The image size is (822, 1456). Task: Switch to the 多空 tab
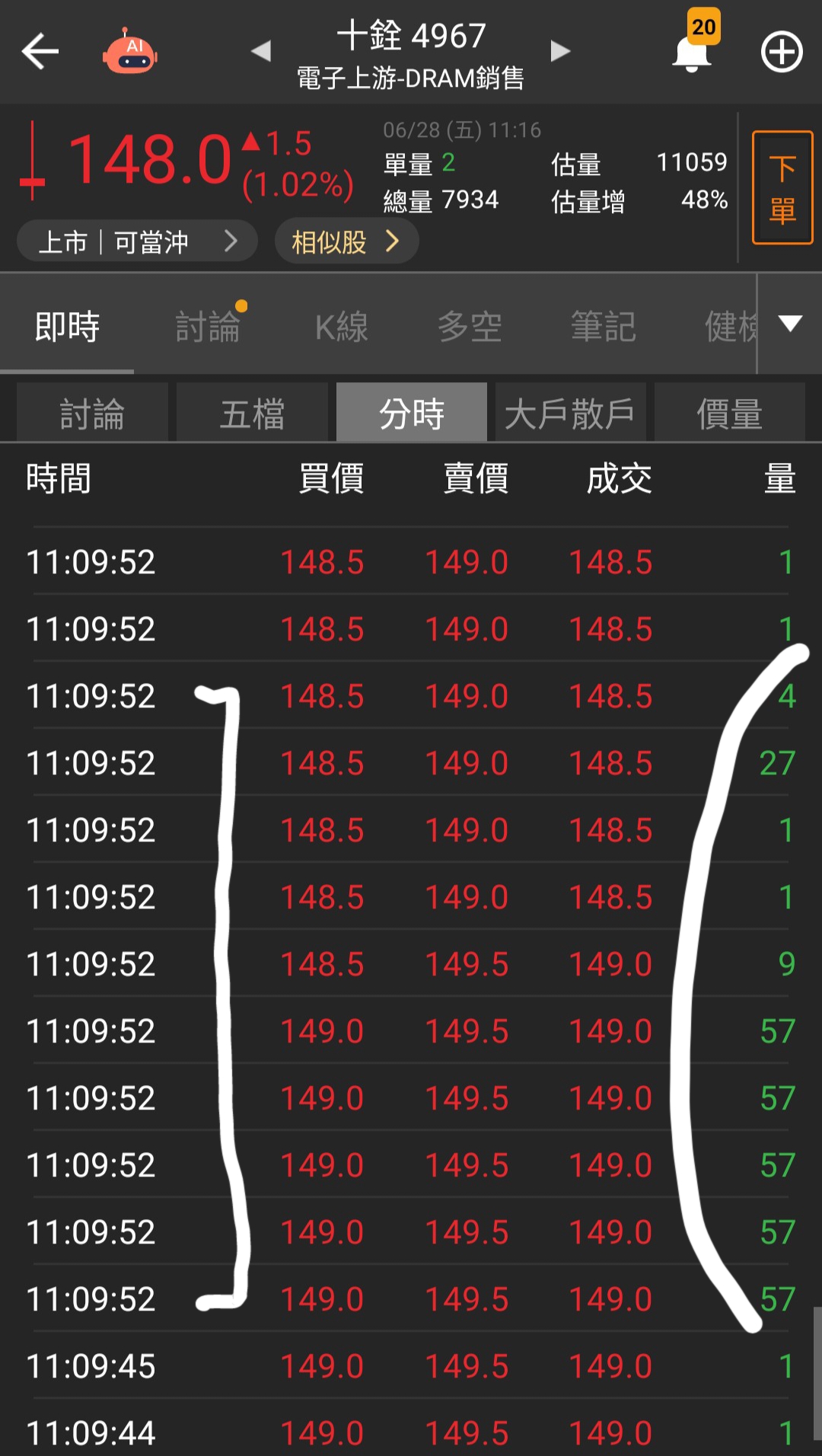[470, 326]
